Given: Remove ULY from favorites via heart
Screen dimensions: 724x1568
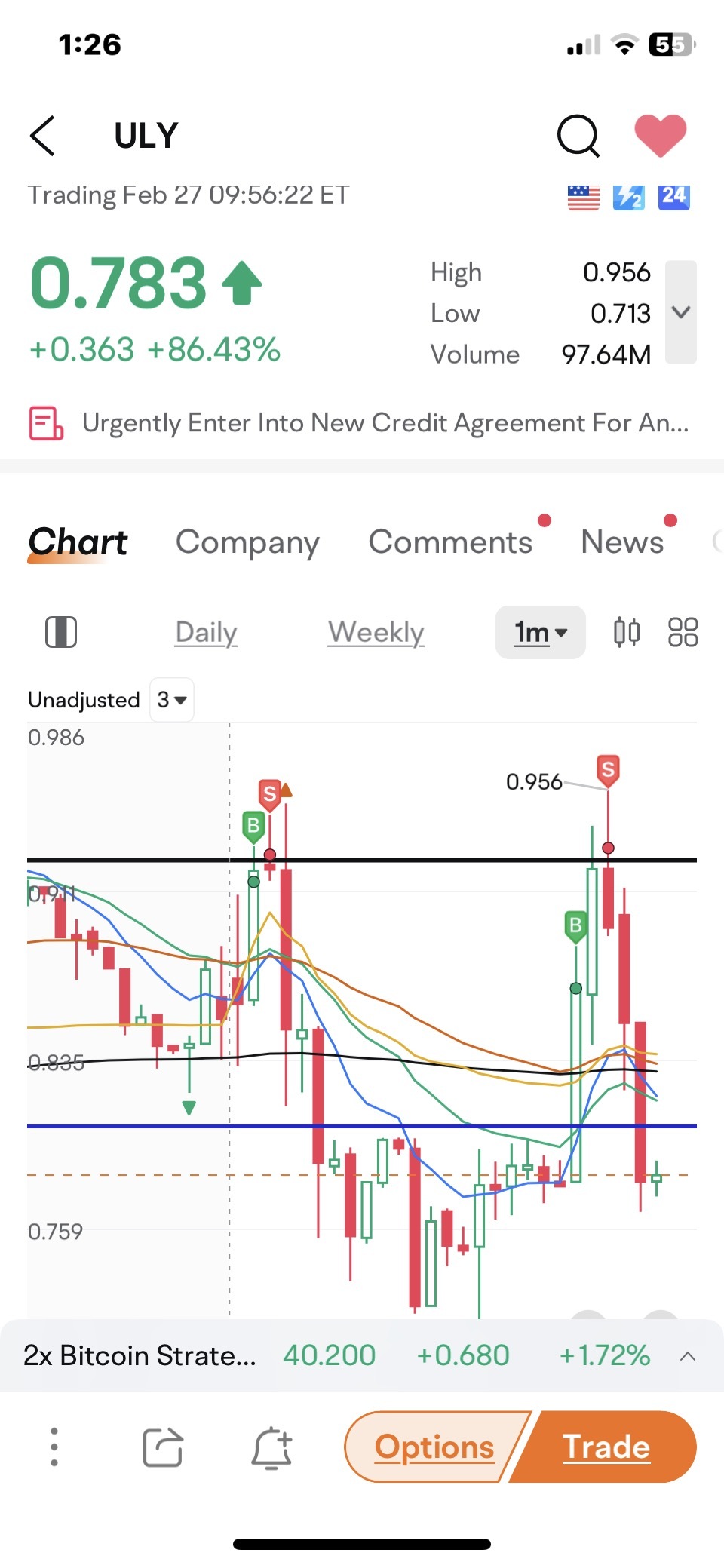Looking at the screenshot, I should coord(661,136).
